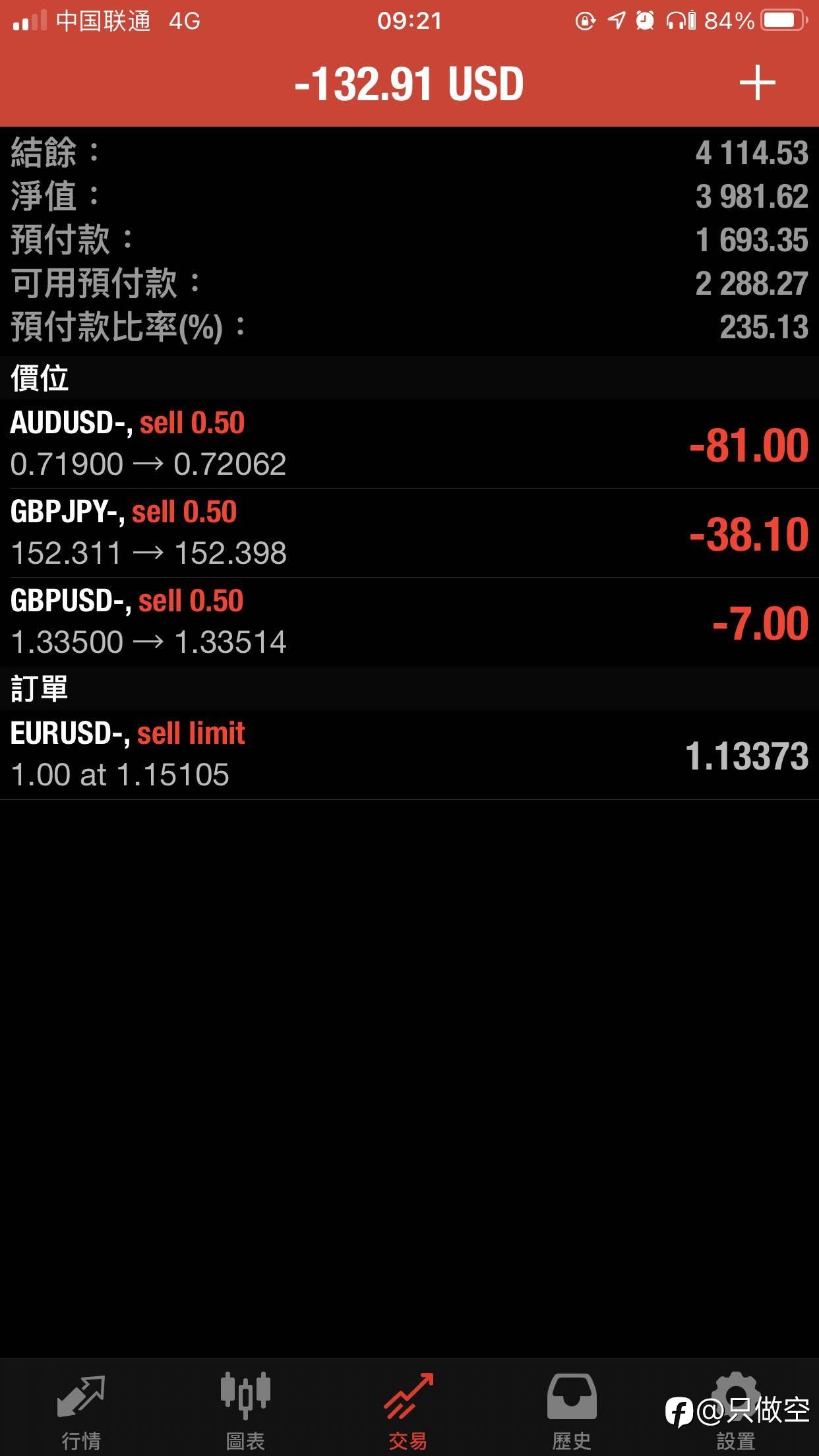Image resolution: width=819 pixels, height=1456 pixels.
Task: Open the EURUSD sell limit pending order
Action: [409, 754]
